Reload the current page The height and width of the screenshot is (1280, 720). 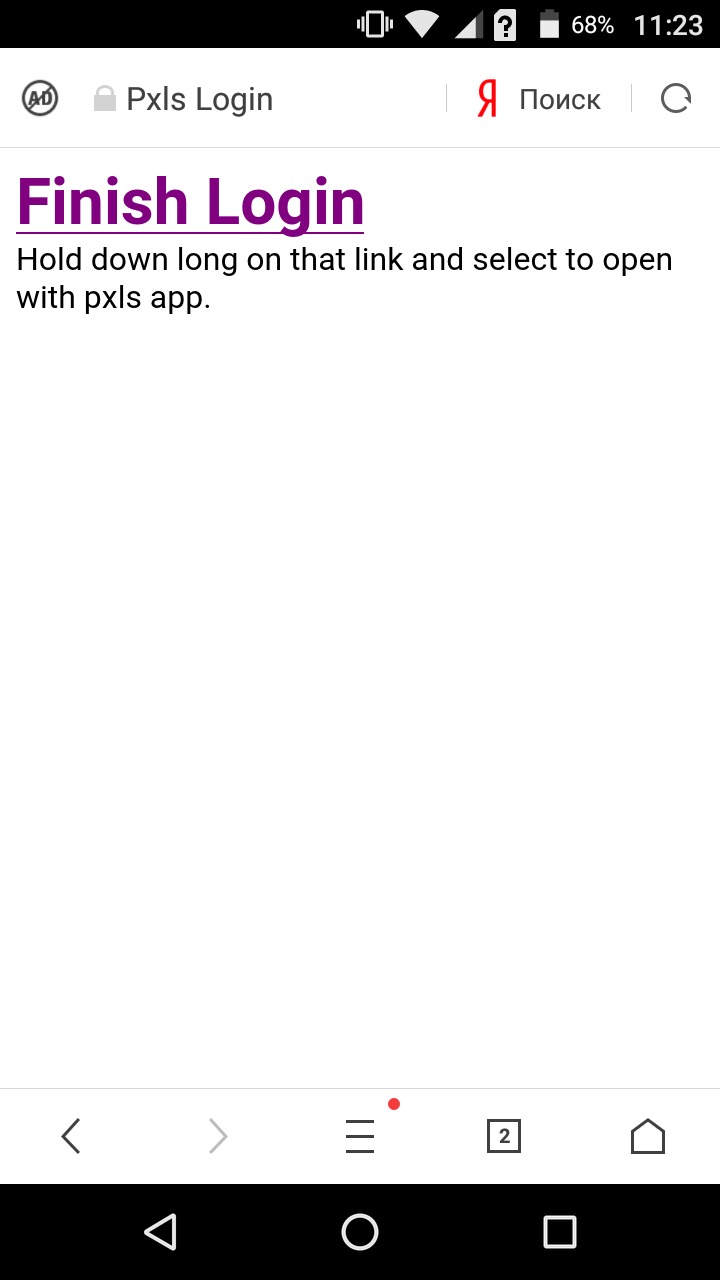676,98
